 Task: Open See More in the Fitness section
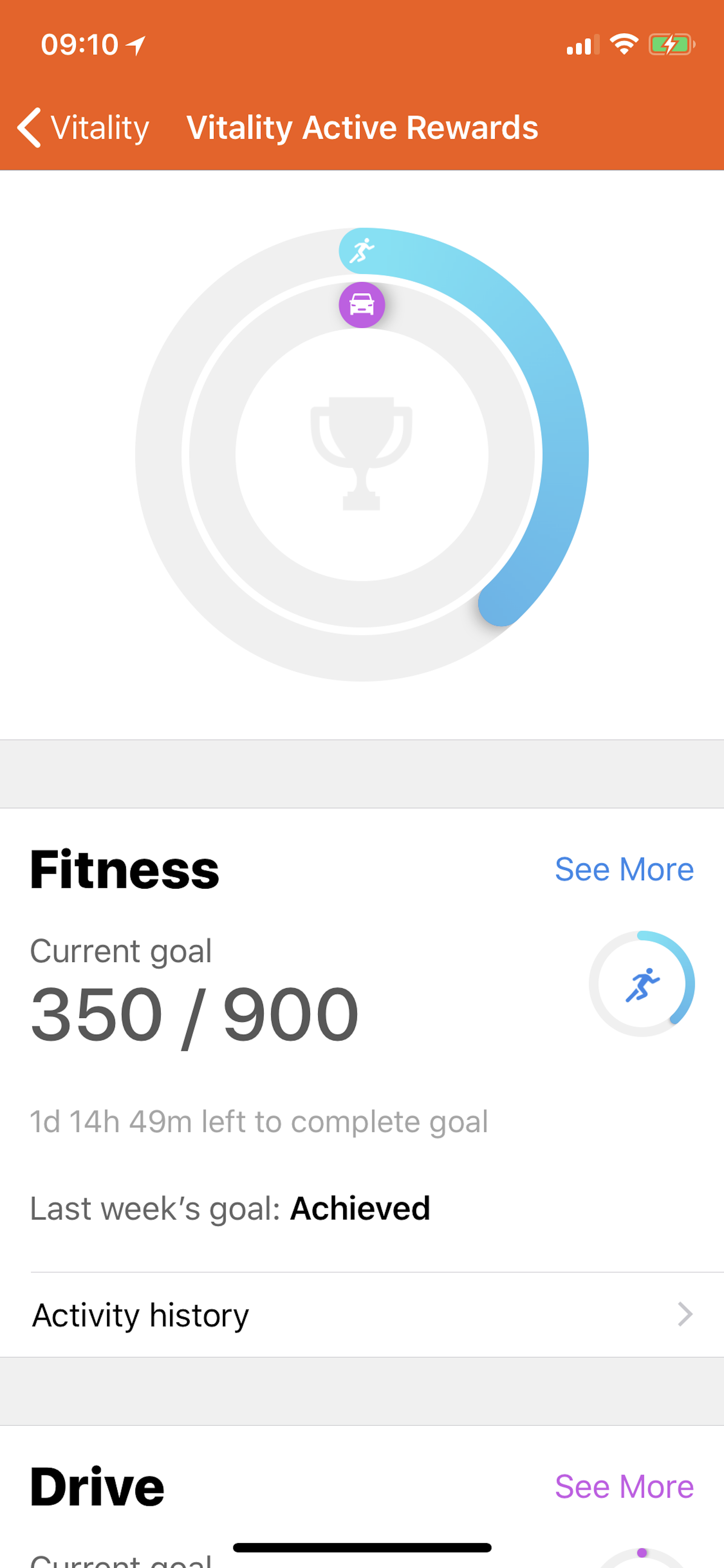pyautogui.click(x=624, y=869)
